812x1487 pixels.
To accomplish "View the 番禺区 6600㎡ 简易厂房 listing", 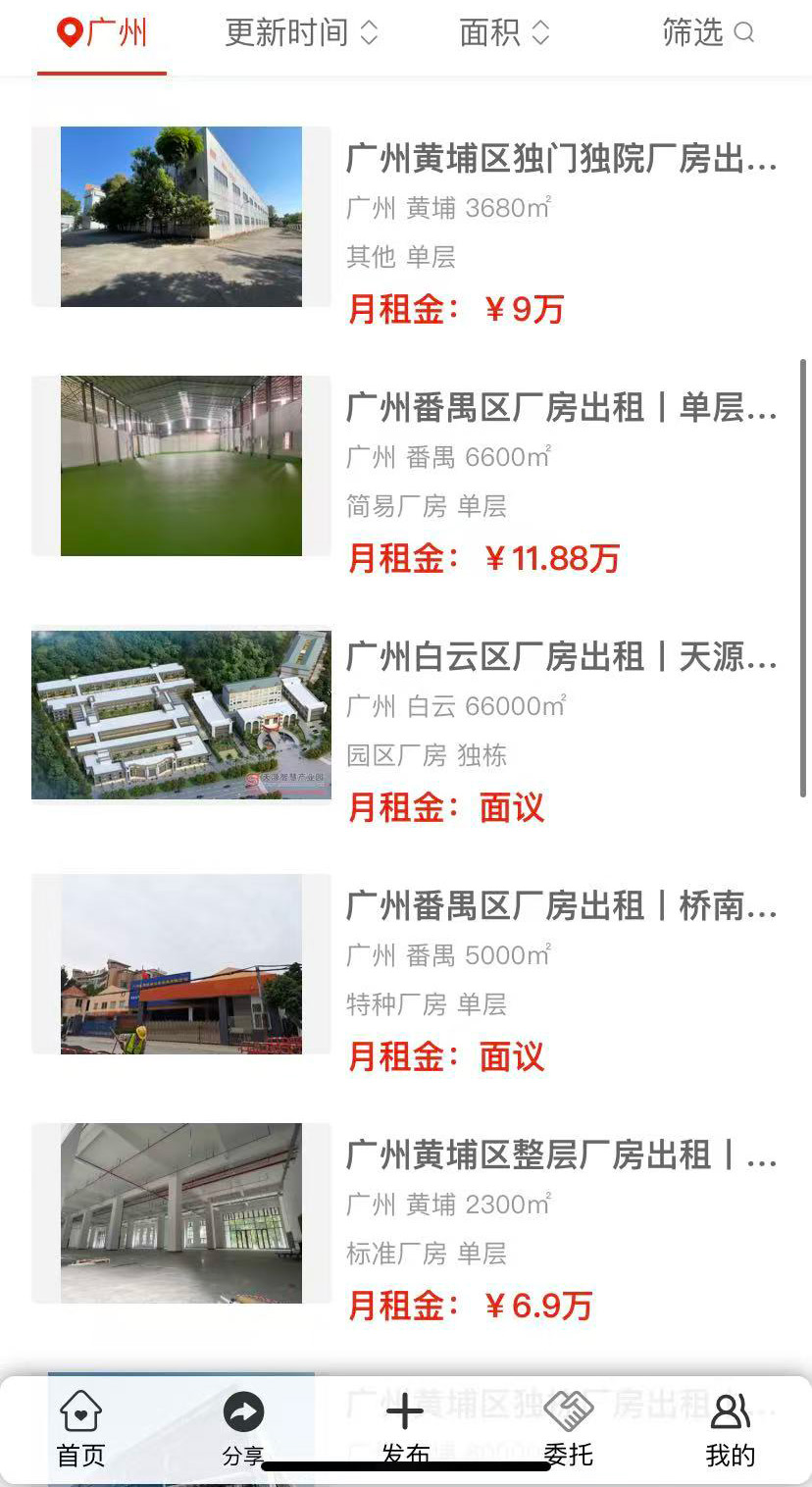I will (x=561, y=408).
